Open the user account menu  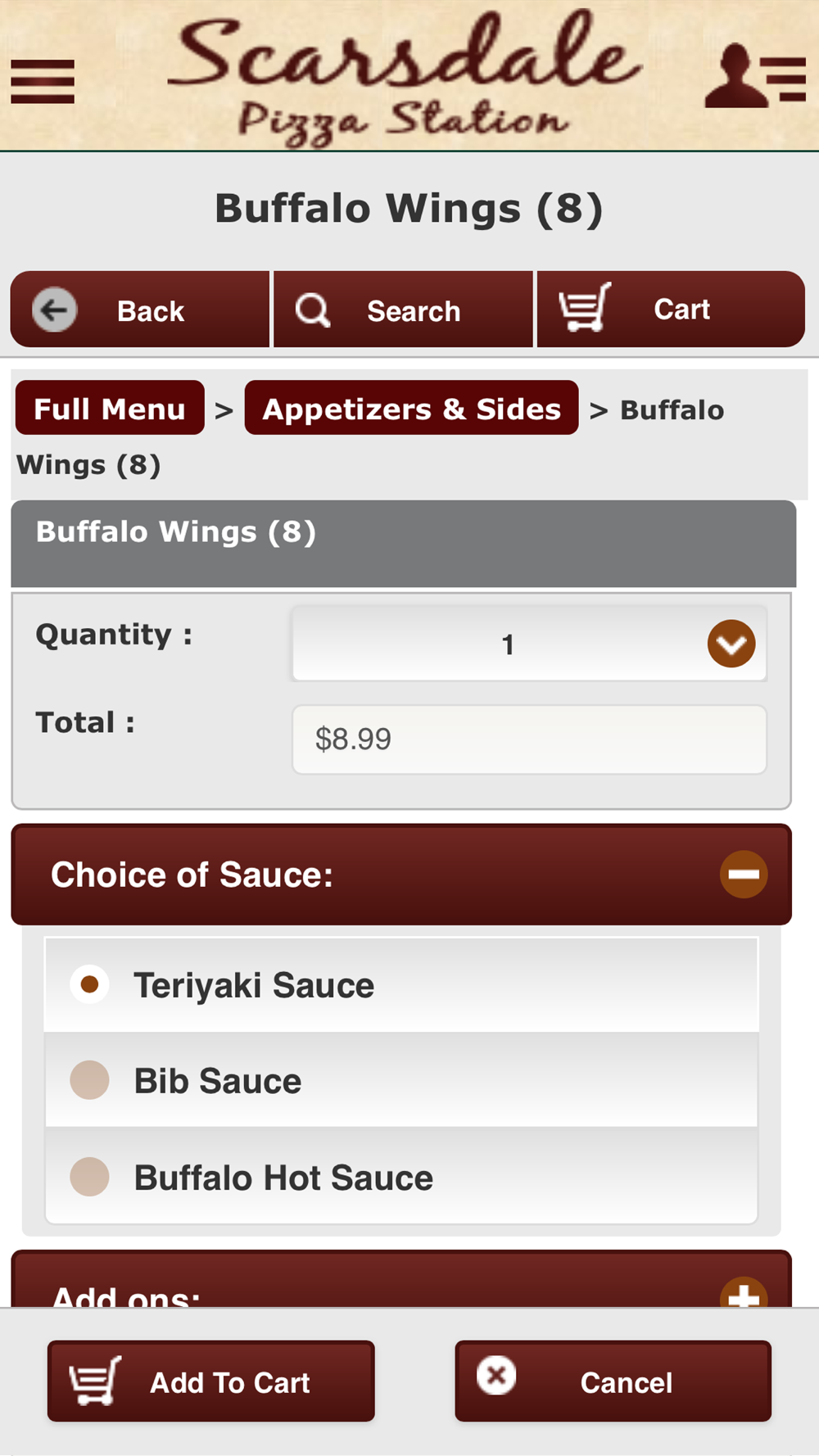click(754, 78)
